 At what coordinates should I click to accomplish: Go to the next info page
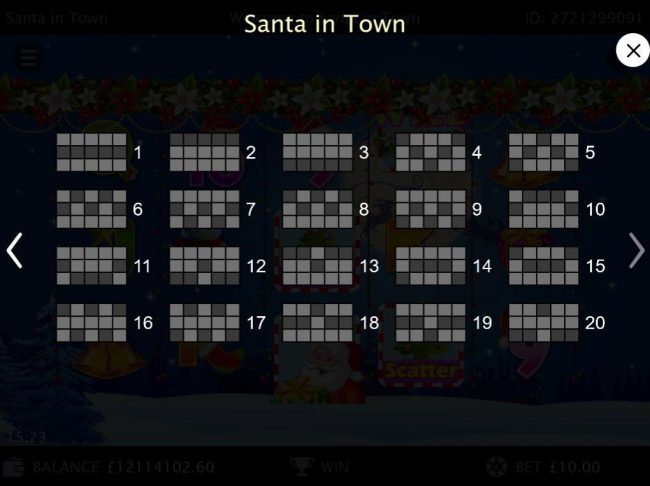coord(636,250)
